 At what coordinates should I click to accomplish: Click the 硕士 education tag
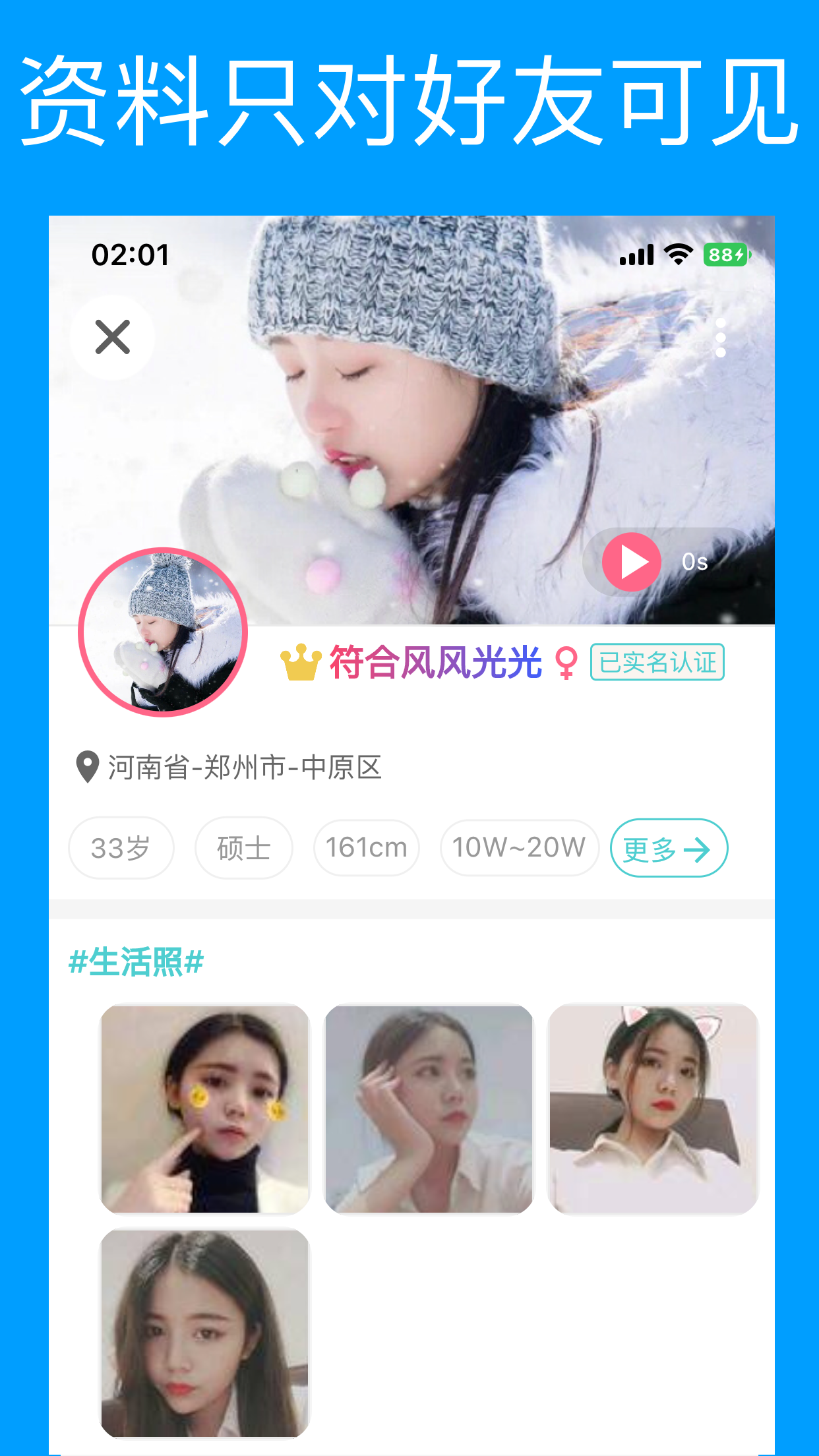click(243, 848)
